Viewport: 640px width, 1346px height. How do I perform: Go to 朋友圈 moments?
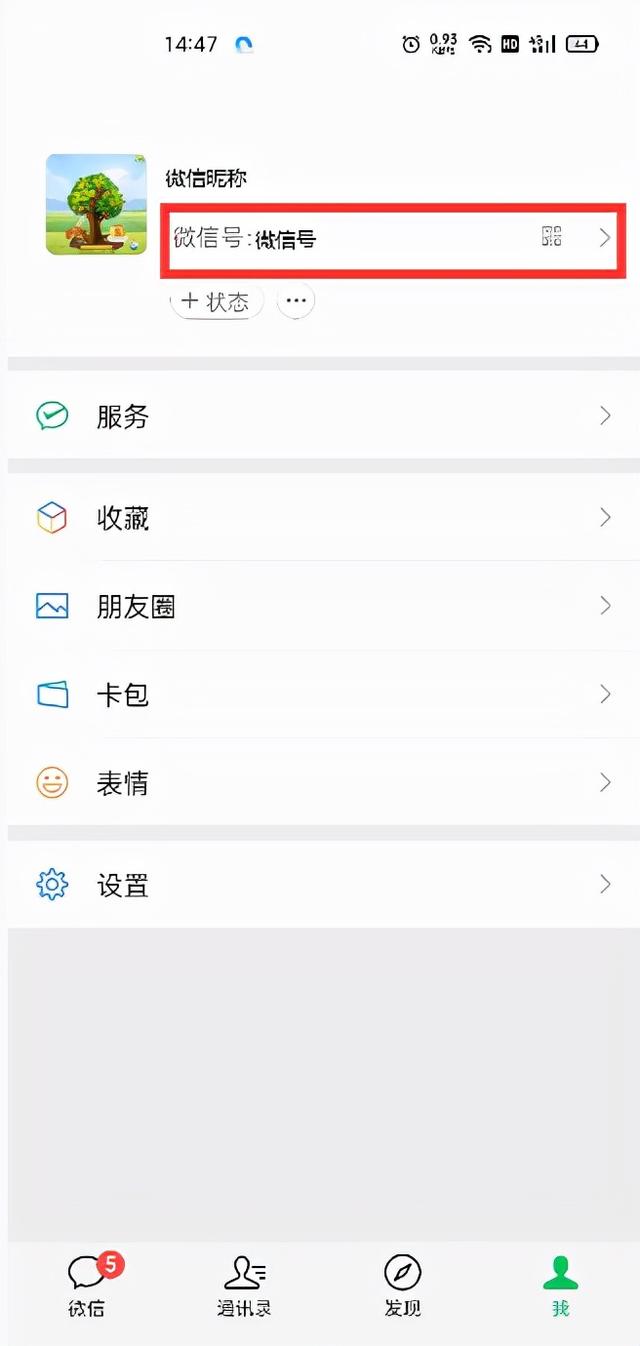tap(320, 606)
